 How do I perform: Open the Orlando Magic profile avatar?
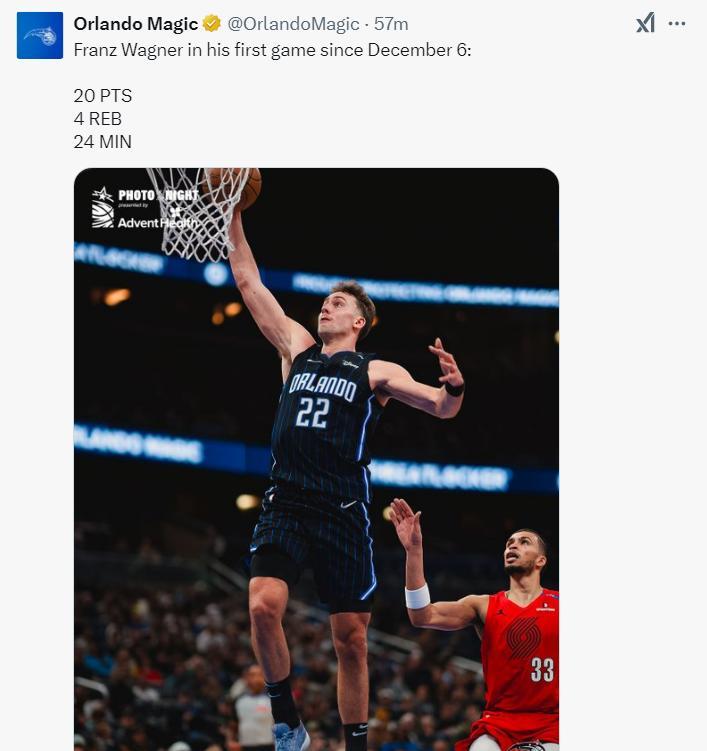click(x=40, y=35)
